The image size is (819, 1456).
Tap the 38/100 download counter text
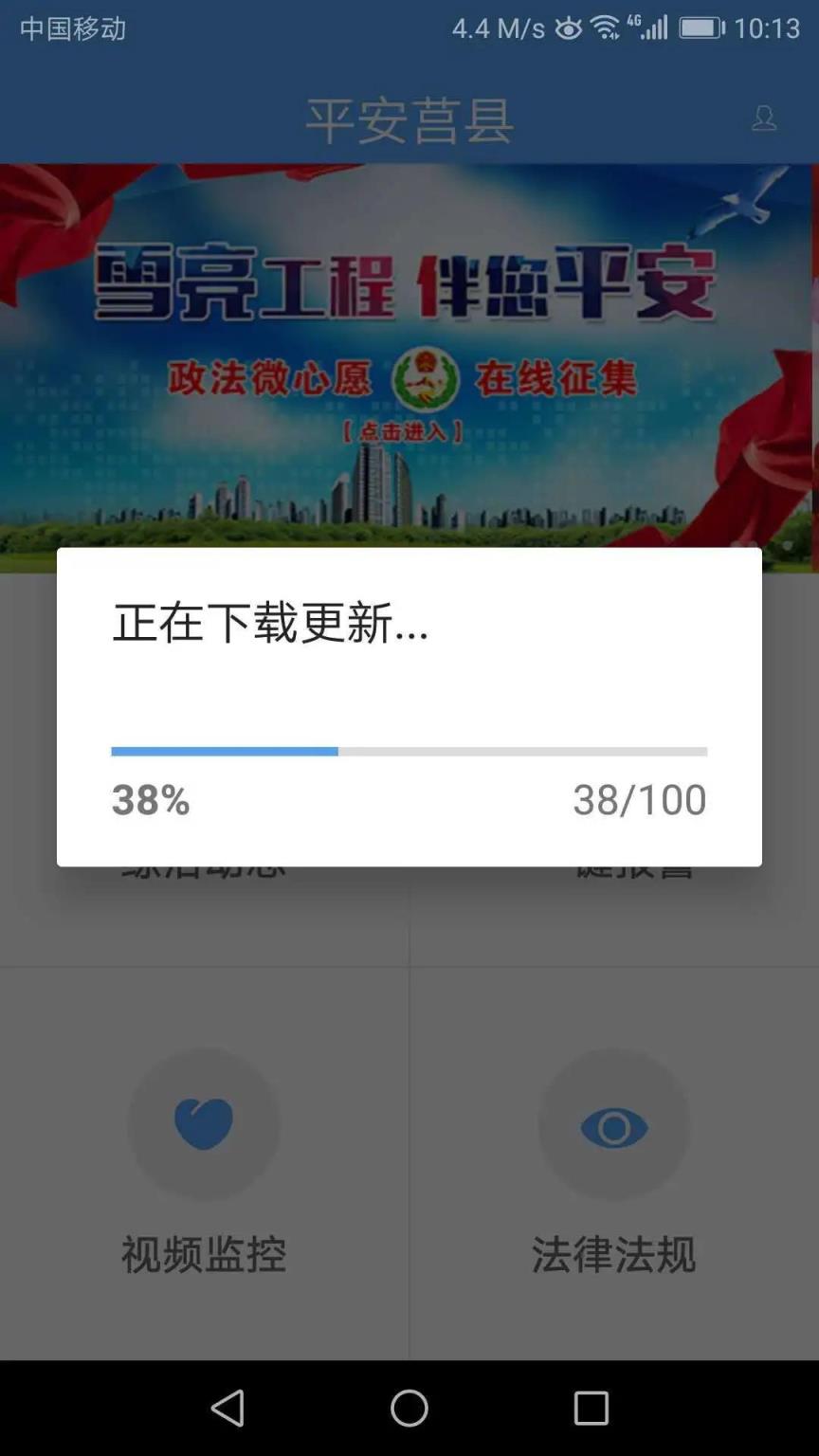coord(639,799)
